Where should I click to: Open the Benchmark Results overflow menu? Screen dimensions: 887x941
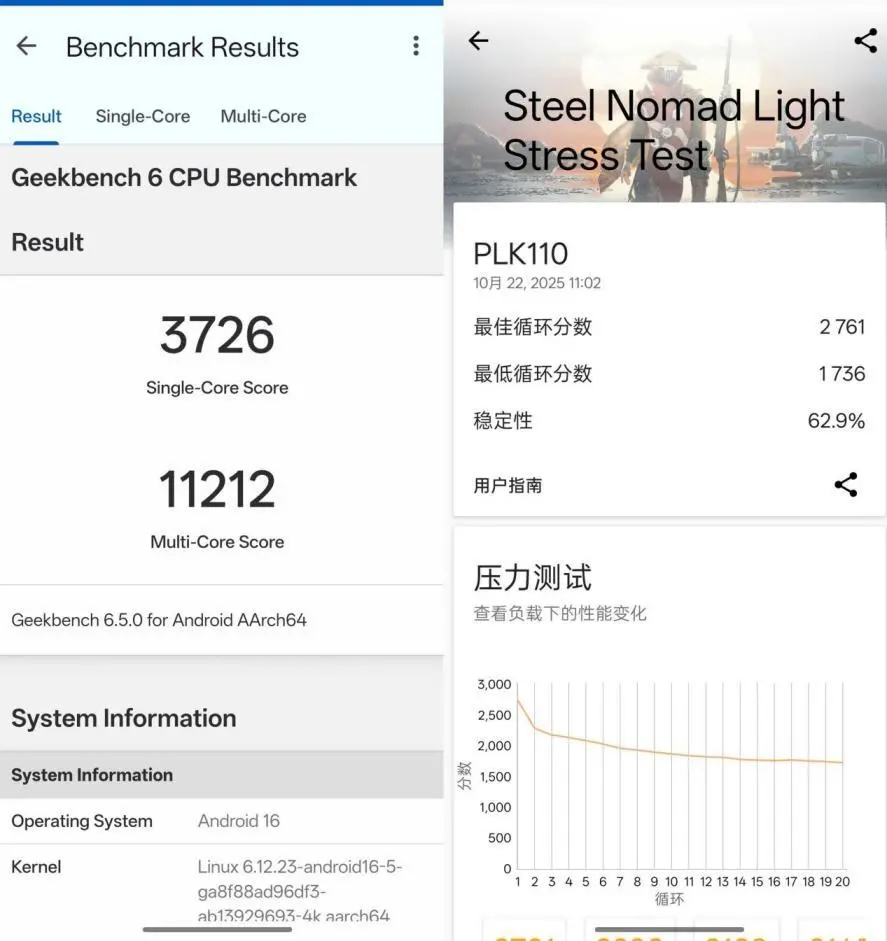click(416, 46)
